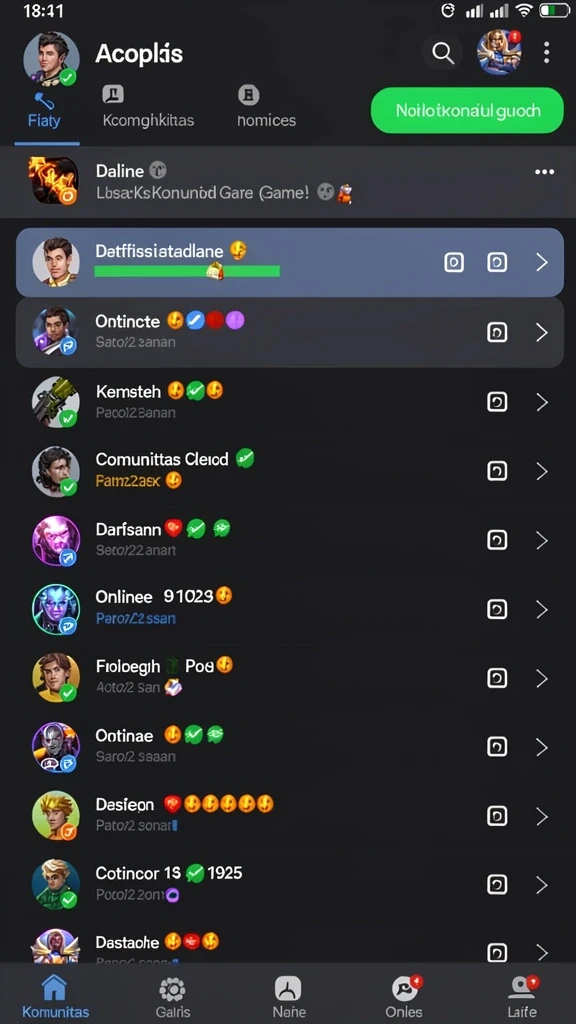Tap the square icon on Darfsann row

497,540
